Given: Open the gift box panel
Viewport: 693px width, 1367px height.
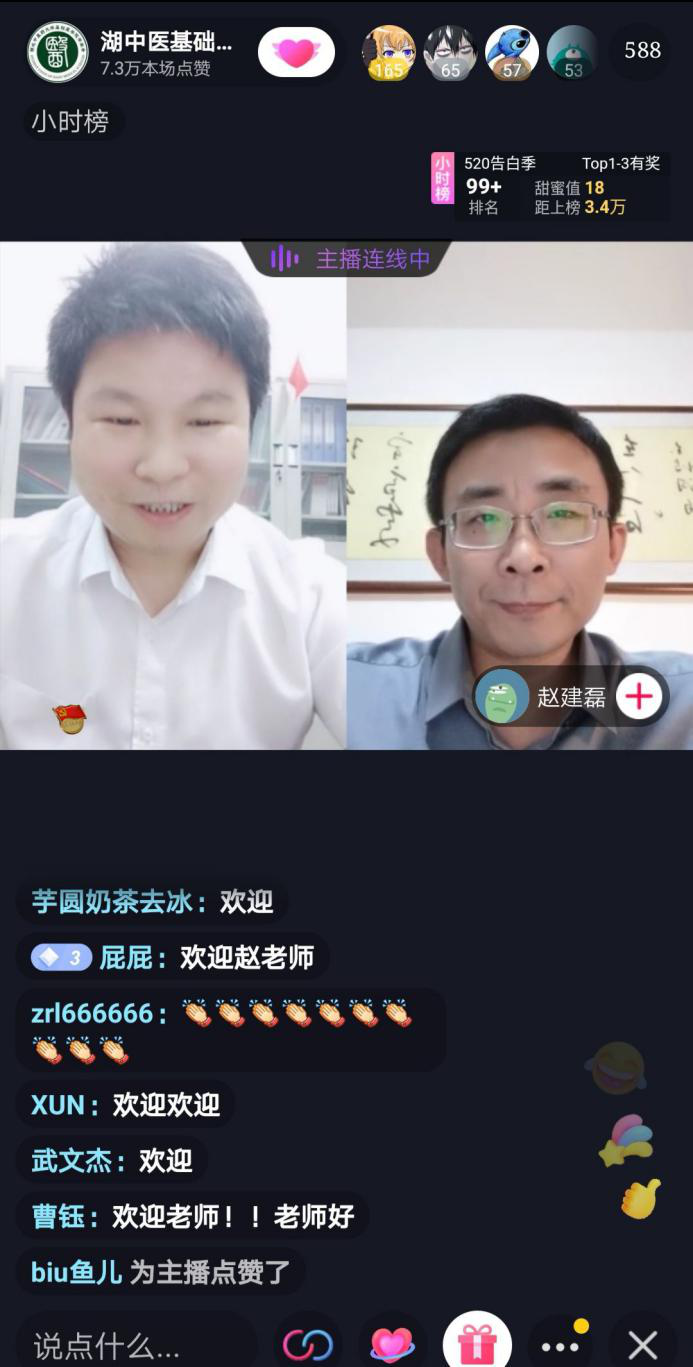Looking at the screenshot, I should [477, 1344].
